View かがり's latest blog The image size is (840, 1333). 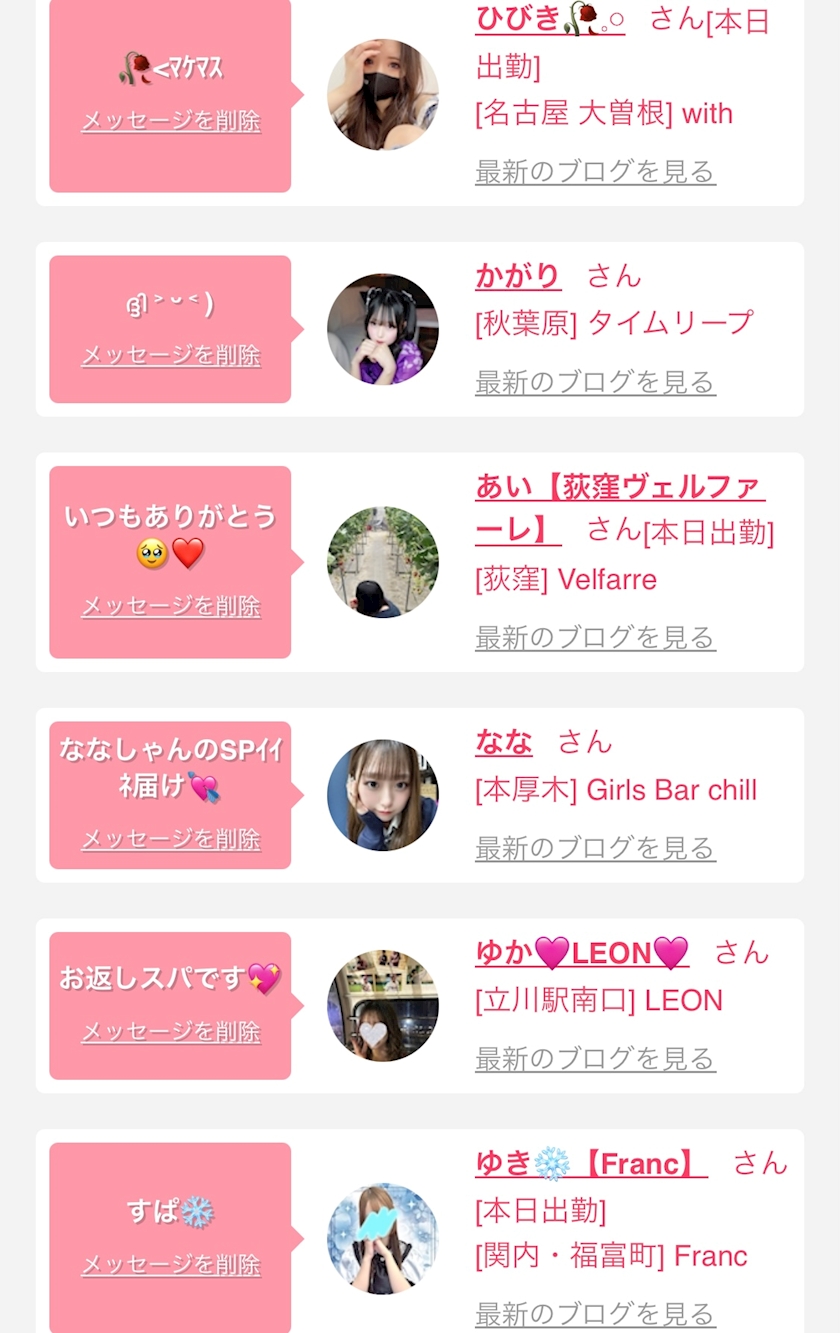tap(595, 381)
